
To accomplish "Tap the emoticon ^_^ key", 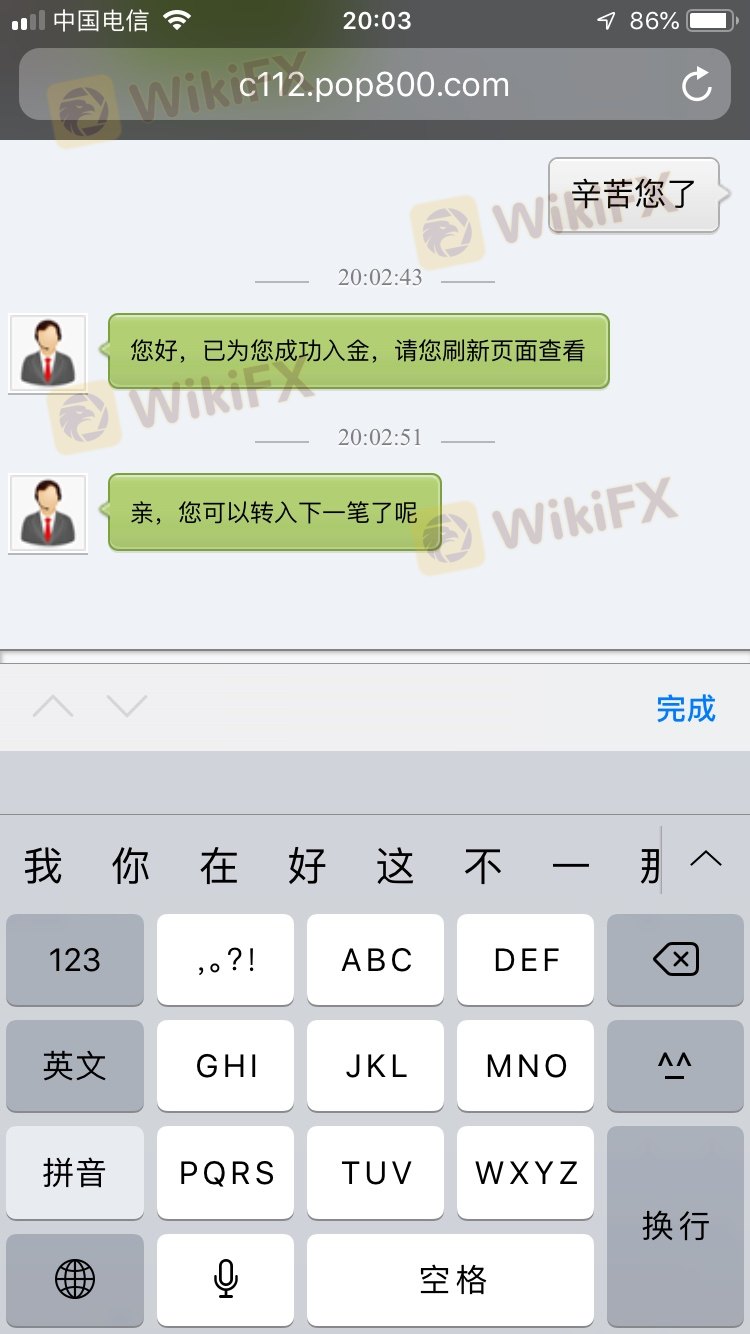I will tap(675, 1066).
